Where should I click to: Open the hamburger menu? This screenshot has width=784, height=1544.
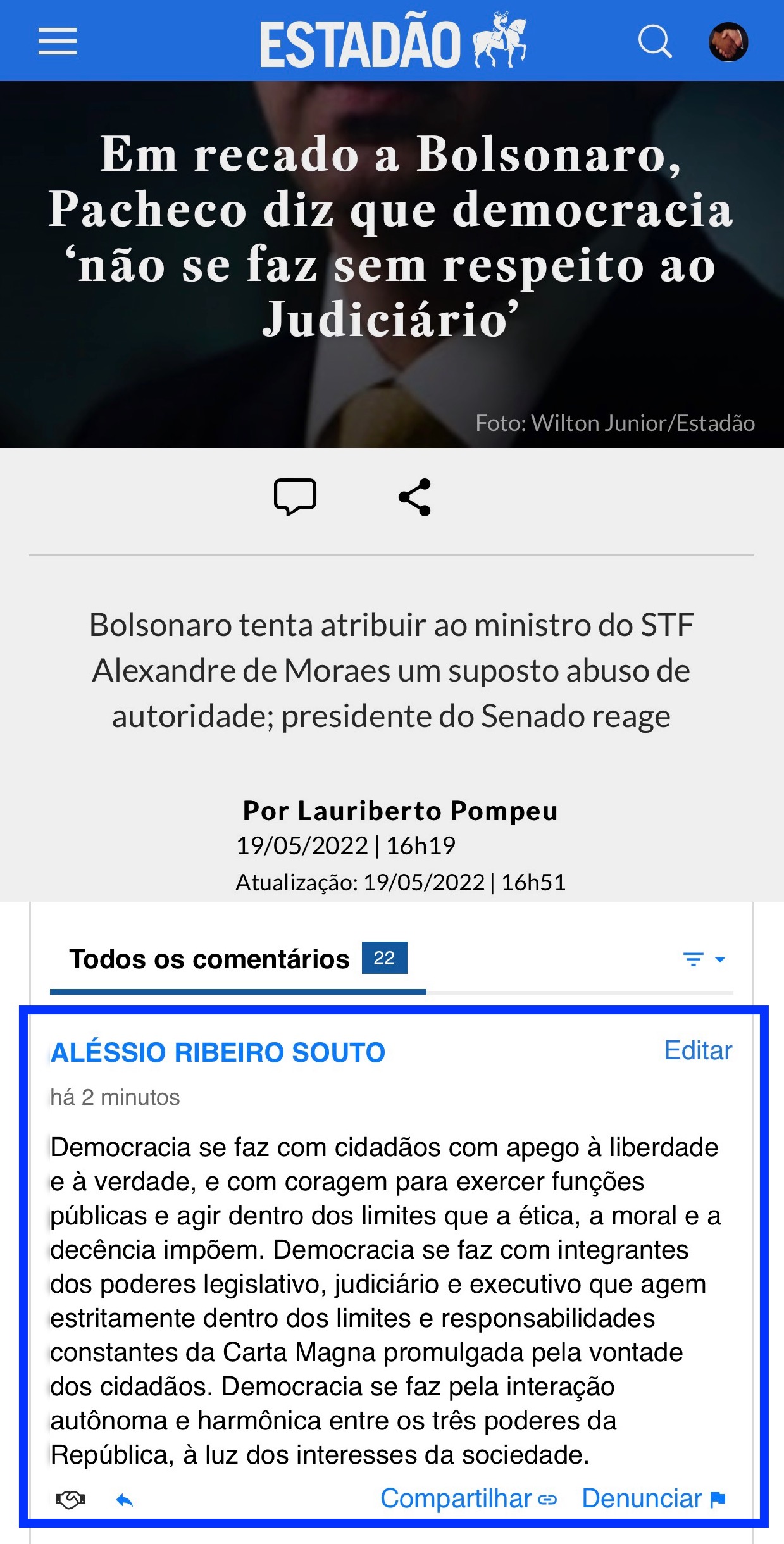point(58,42)
